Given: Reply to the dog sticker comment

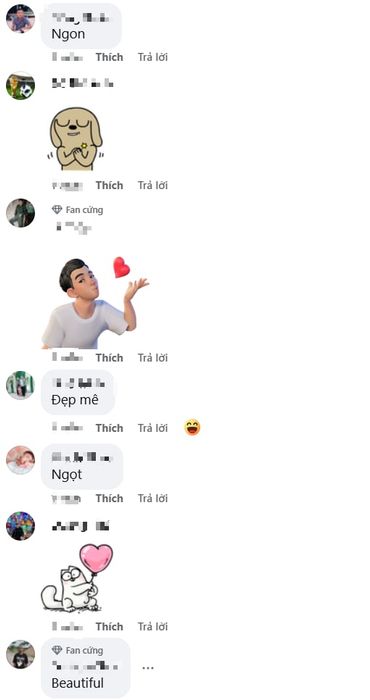Looking at the screenshot, I should tap(153, 185).
